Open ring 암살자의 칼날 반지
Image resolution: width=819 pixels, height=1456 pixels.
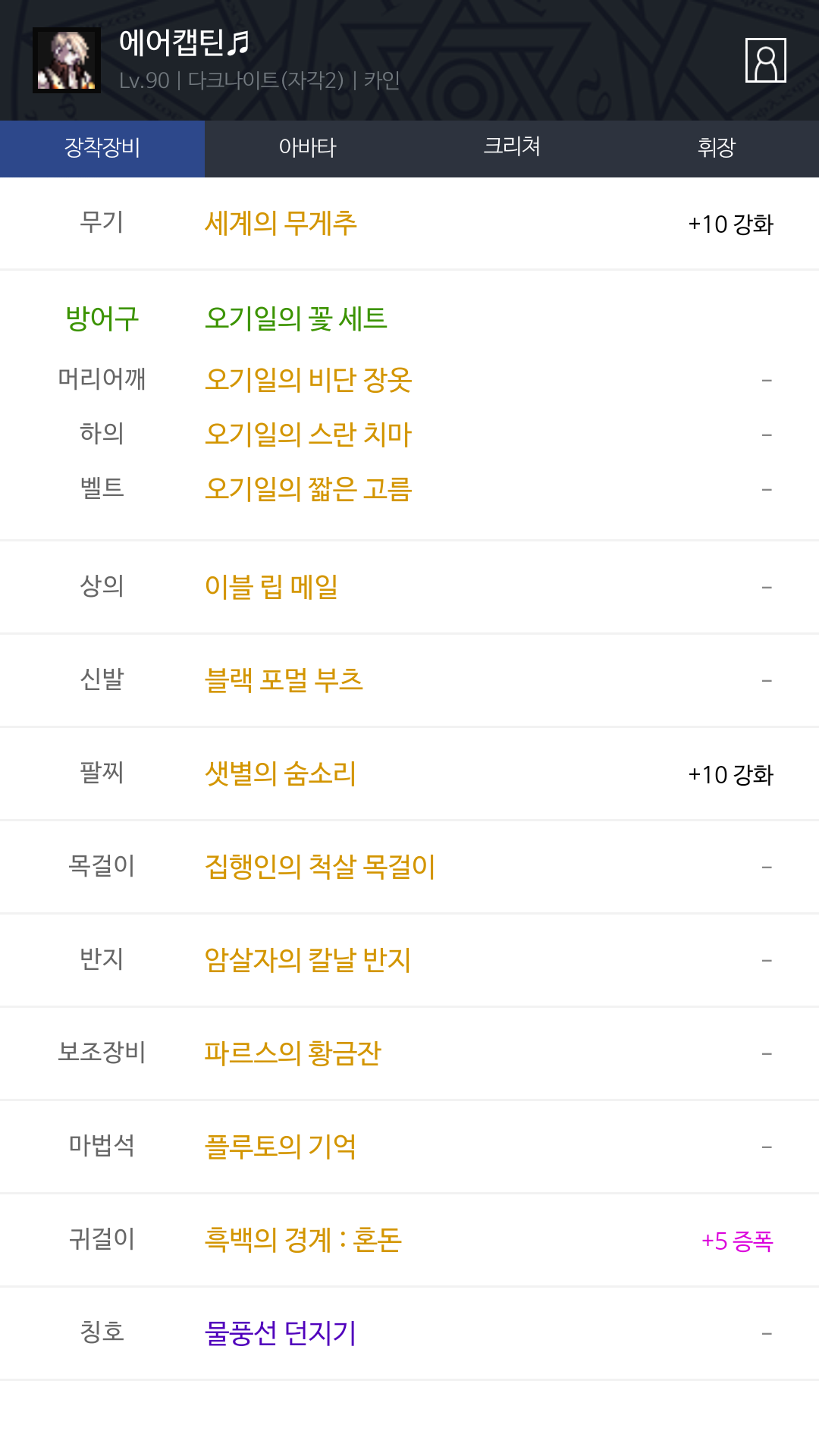pos(308,960)
